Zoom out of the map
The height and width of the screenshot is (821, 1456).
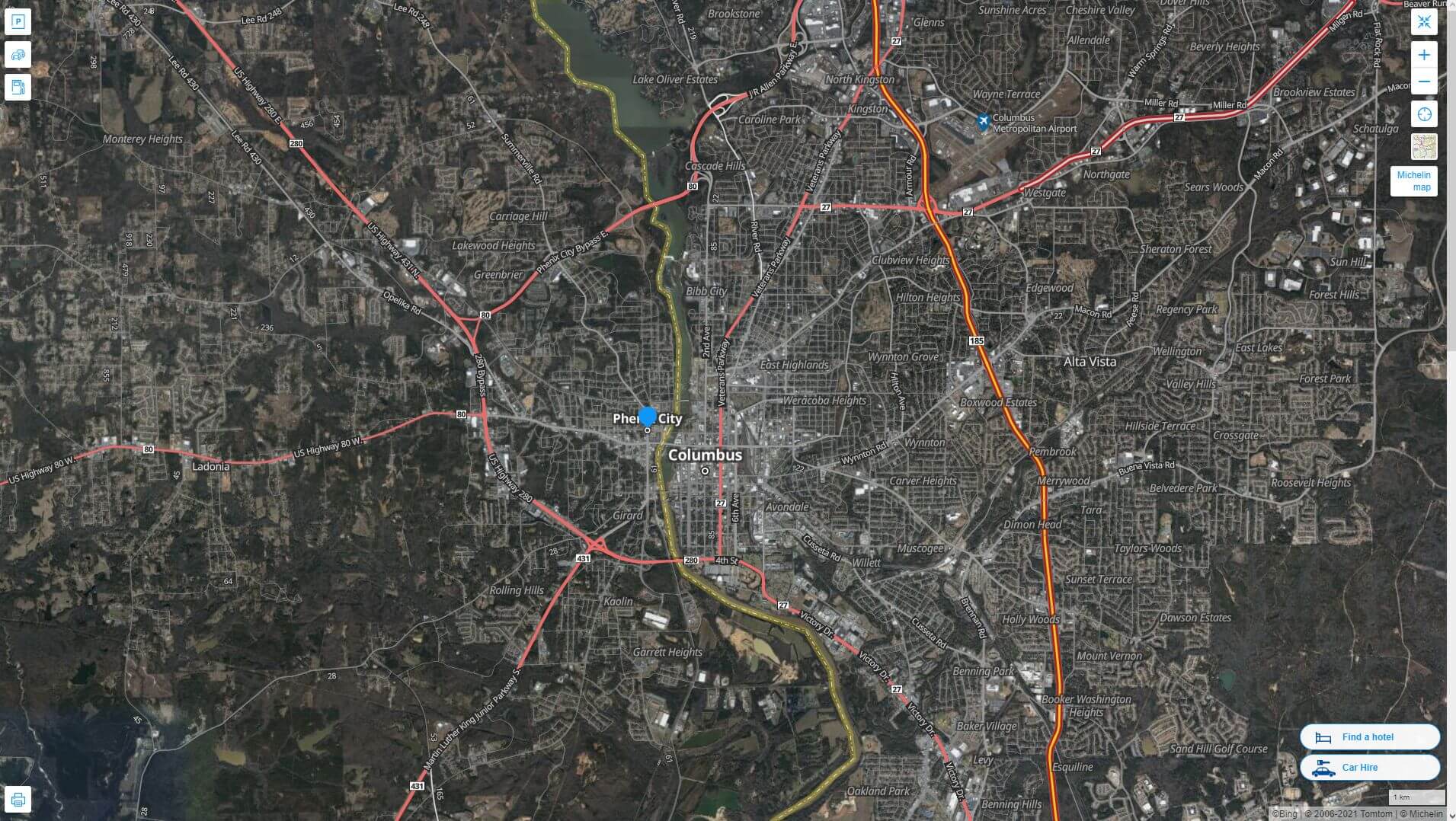(1423, 81)
